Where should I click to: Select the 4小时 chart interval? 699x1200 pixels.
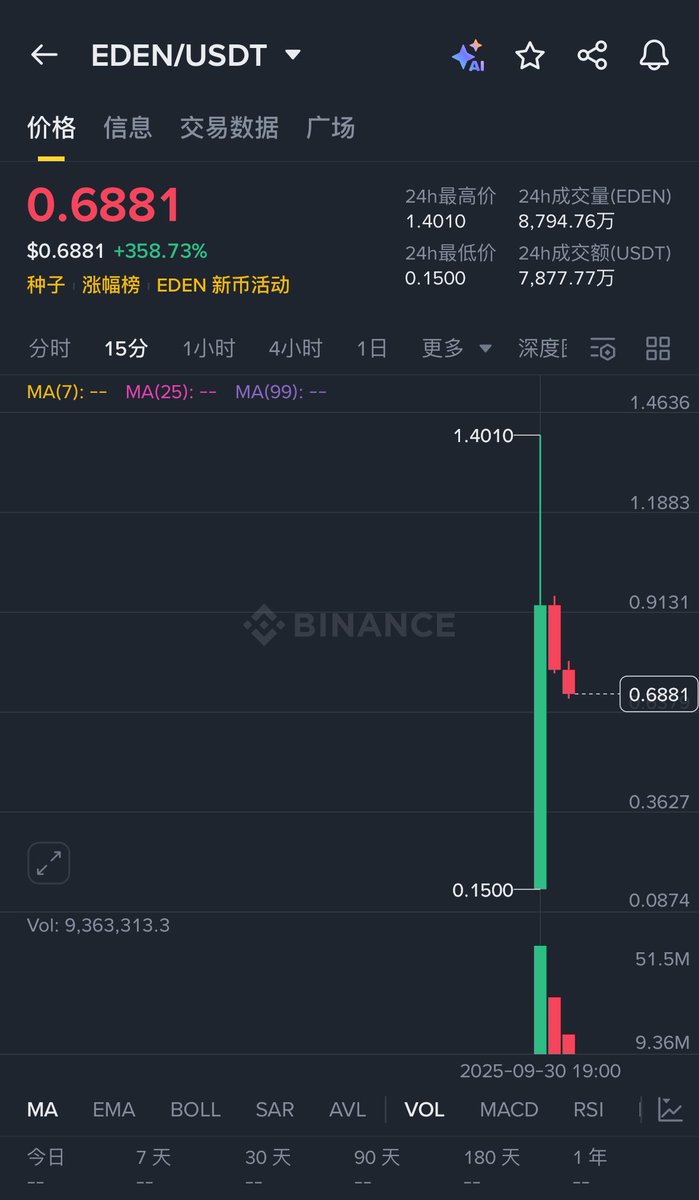295,349
